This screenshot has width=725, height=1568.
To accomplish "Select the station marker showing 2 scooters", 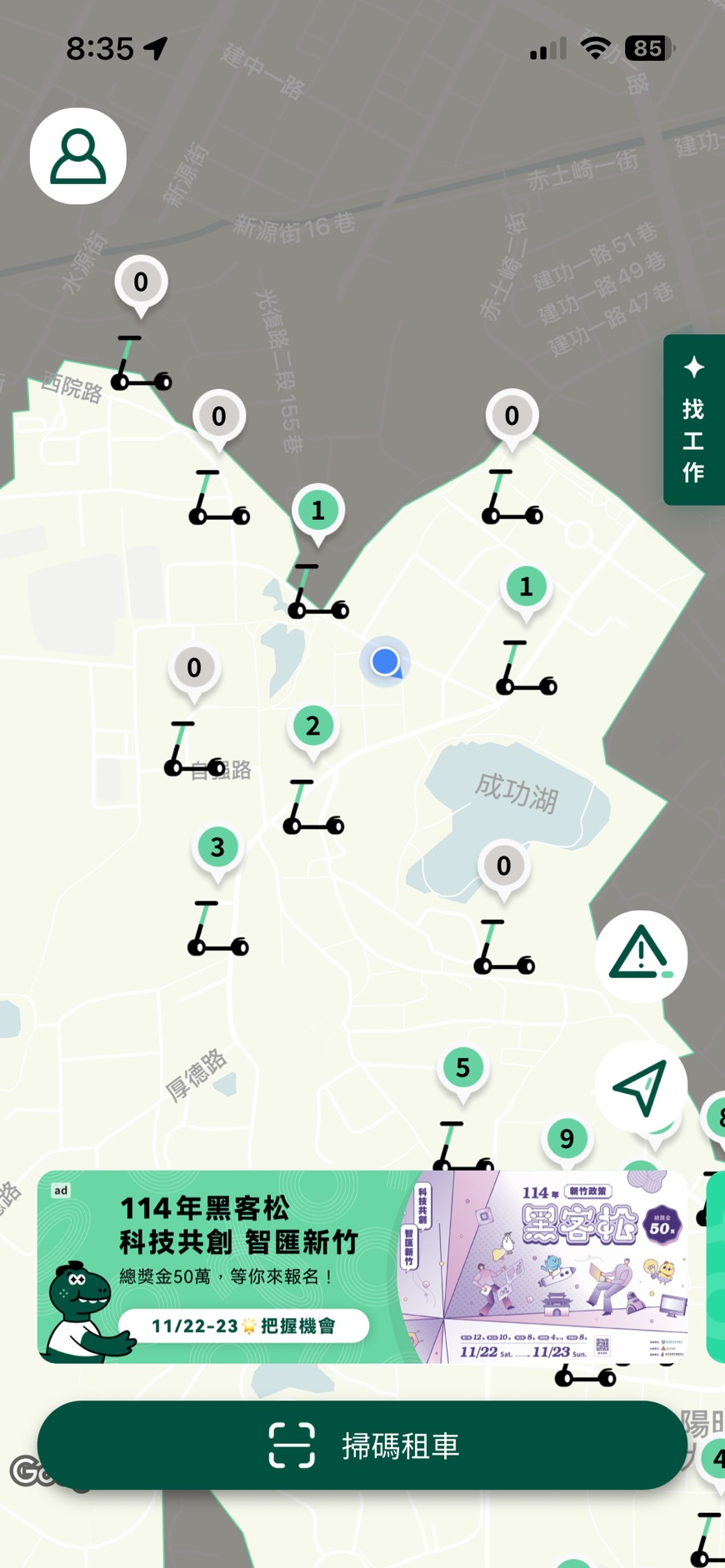I will 312,727.
